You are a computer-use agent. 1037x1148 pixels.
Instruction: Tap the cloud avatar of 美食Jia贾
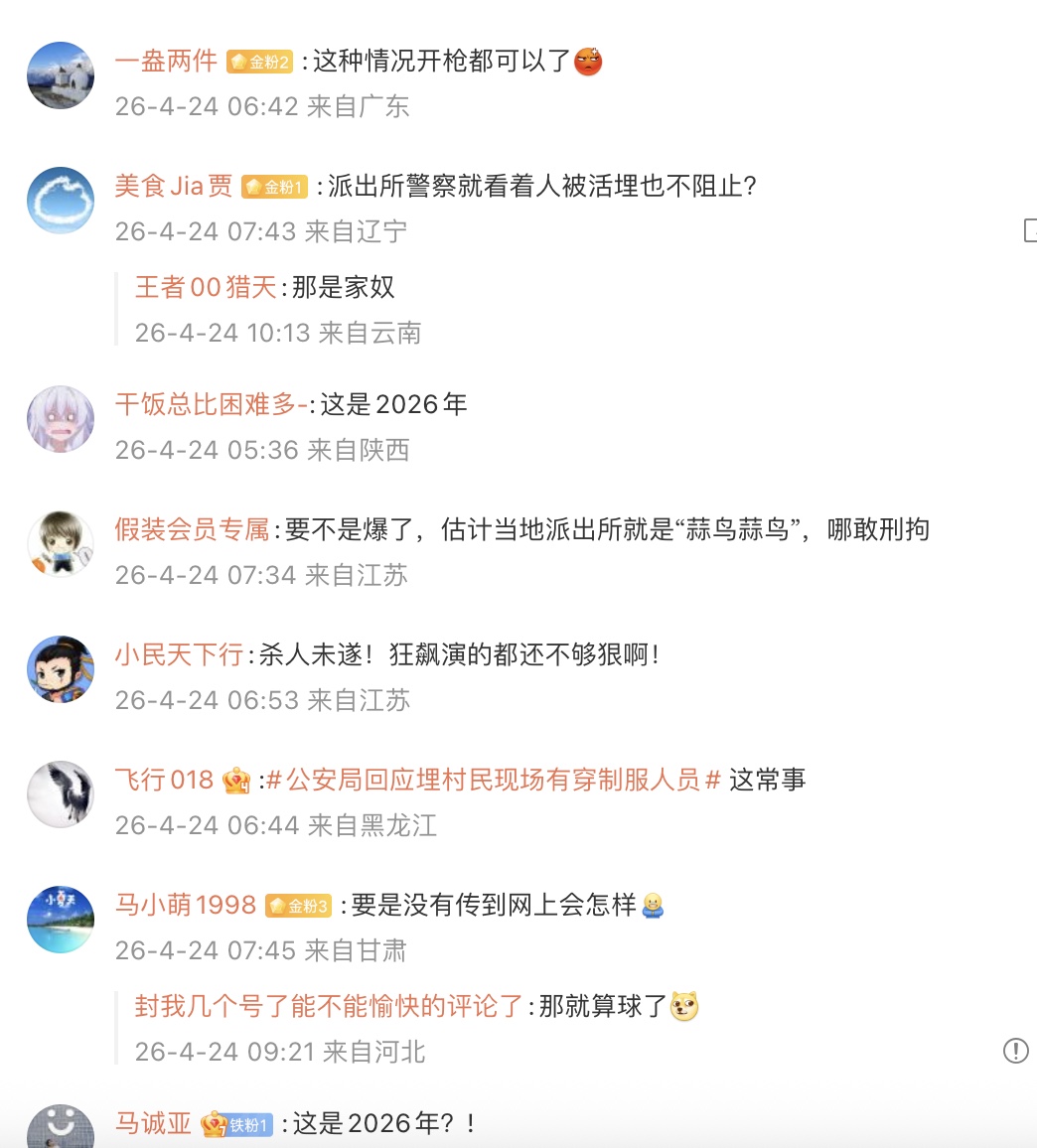point(61,201)
